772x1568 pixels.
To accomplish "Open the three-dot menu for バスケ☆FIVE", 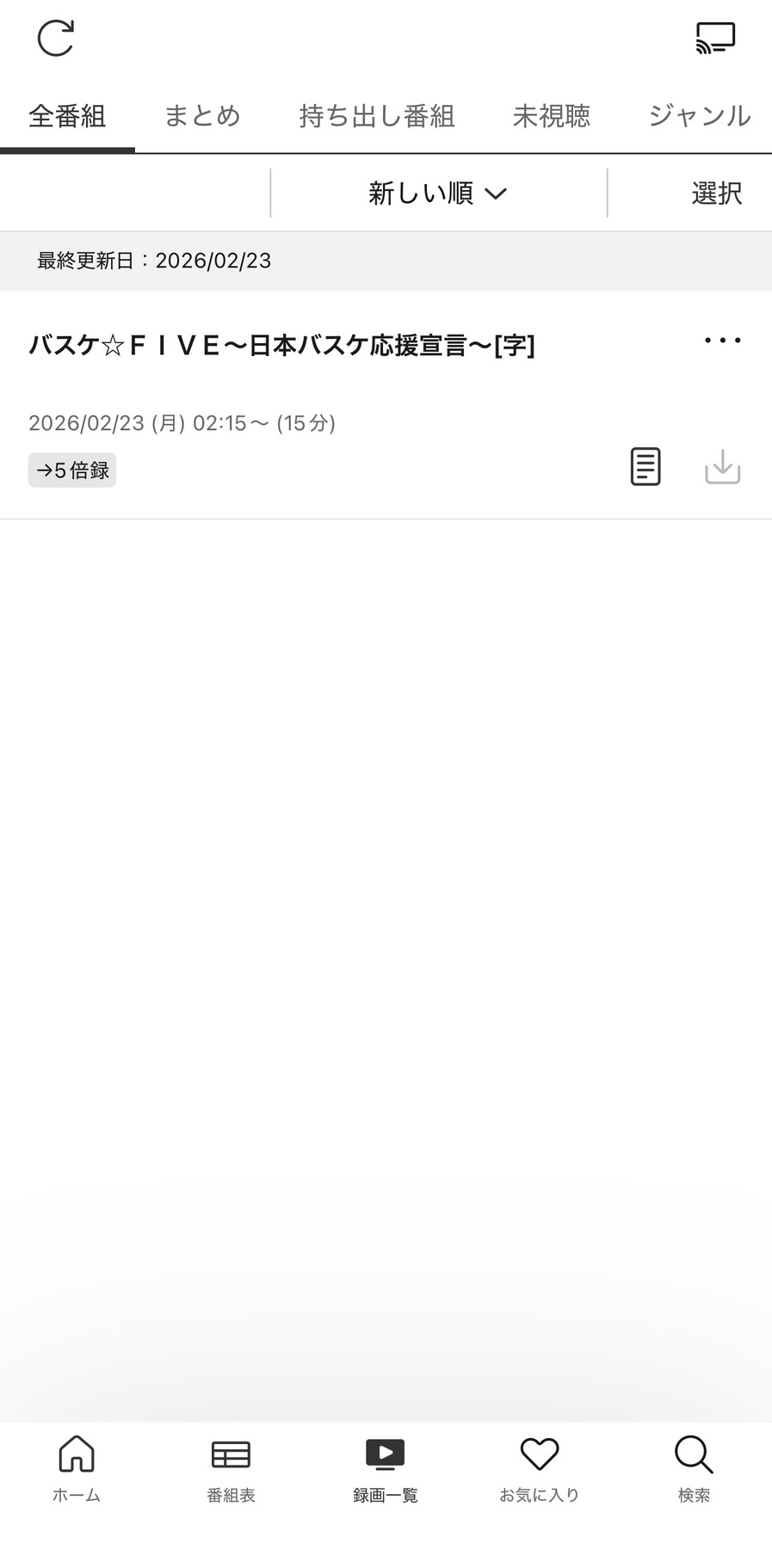I will point(722,341).
